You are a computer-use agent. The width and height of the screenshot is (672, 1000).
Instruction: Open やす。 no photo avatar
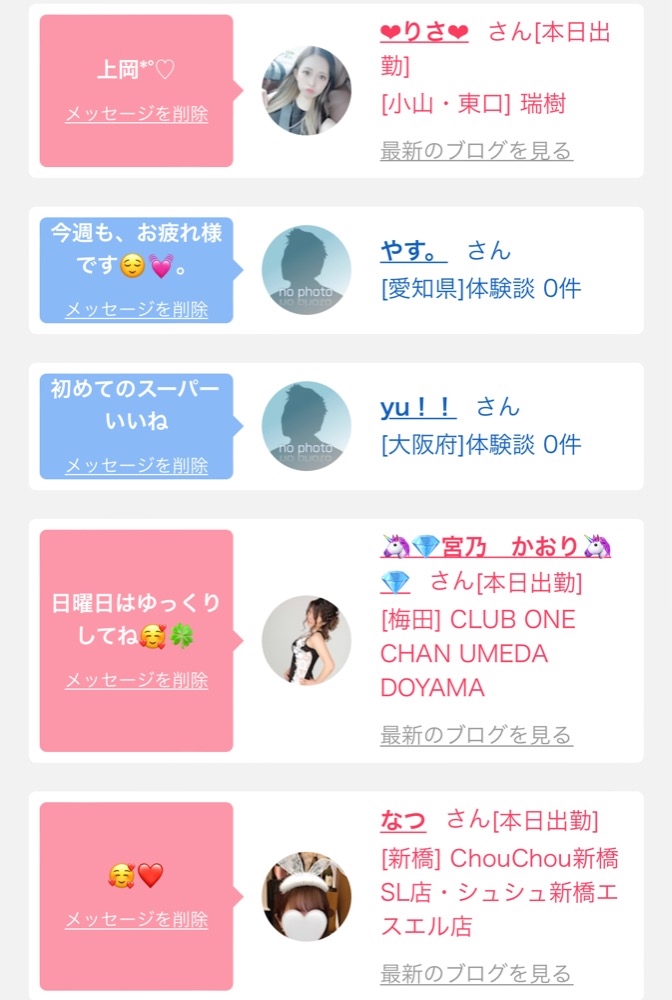307,270
